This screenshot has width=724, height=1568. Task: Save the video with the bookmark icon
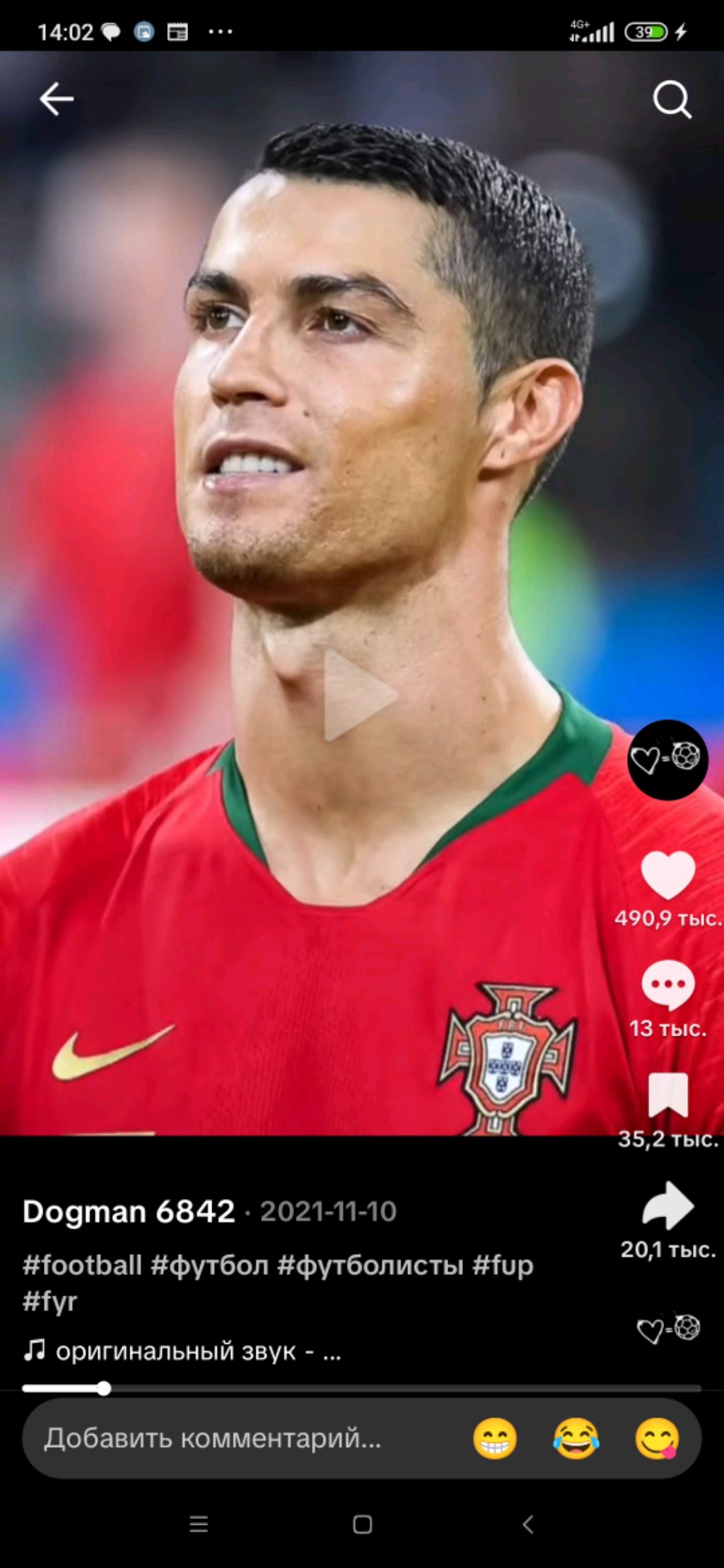[x=667, y=1095]
